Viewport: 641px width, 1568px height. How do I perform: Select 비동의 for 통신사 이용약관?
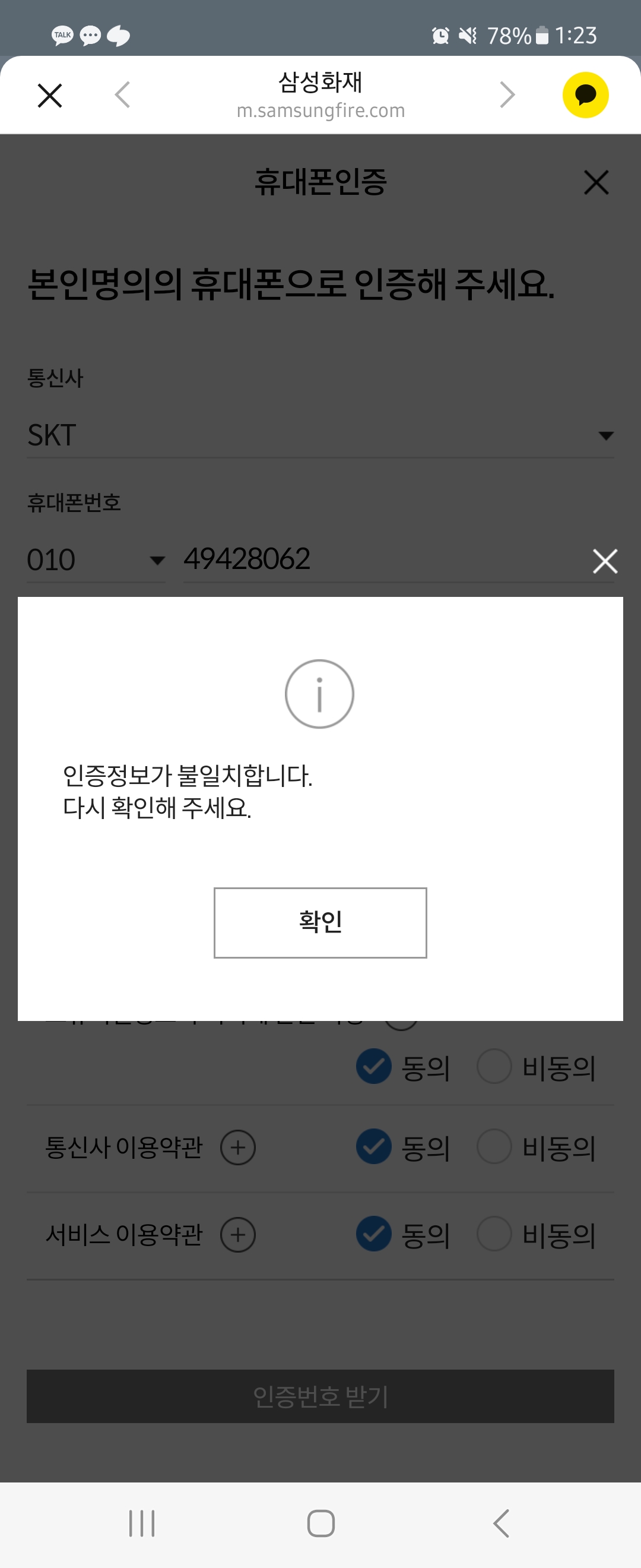click(494, 1147)
